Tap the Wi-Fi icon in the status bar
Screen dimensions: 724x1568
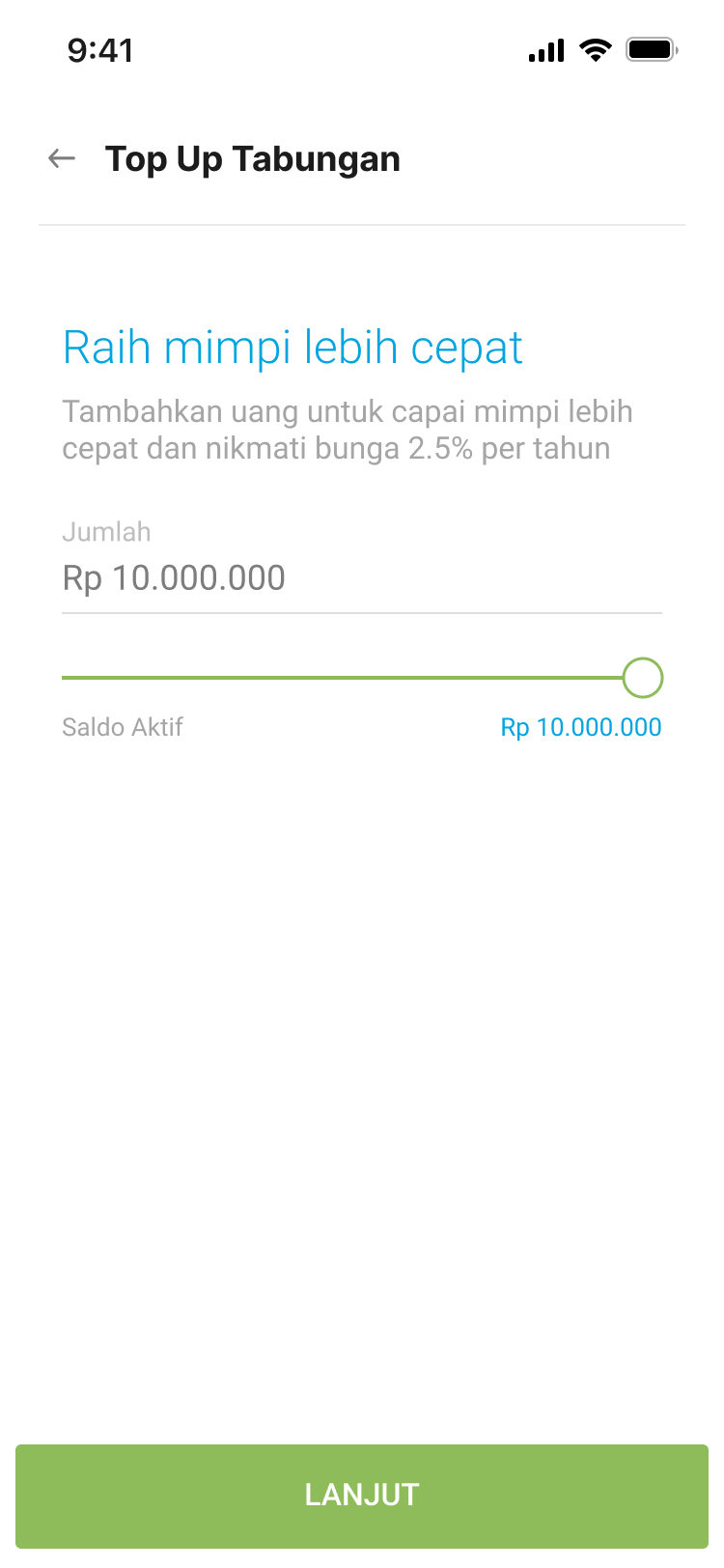tap(595, 50)
